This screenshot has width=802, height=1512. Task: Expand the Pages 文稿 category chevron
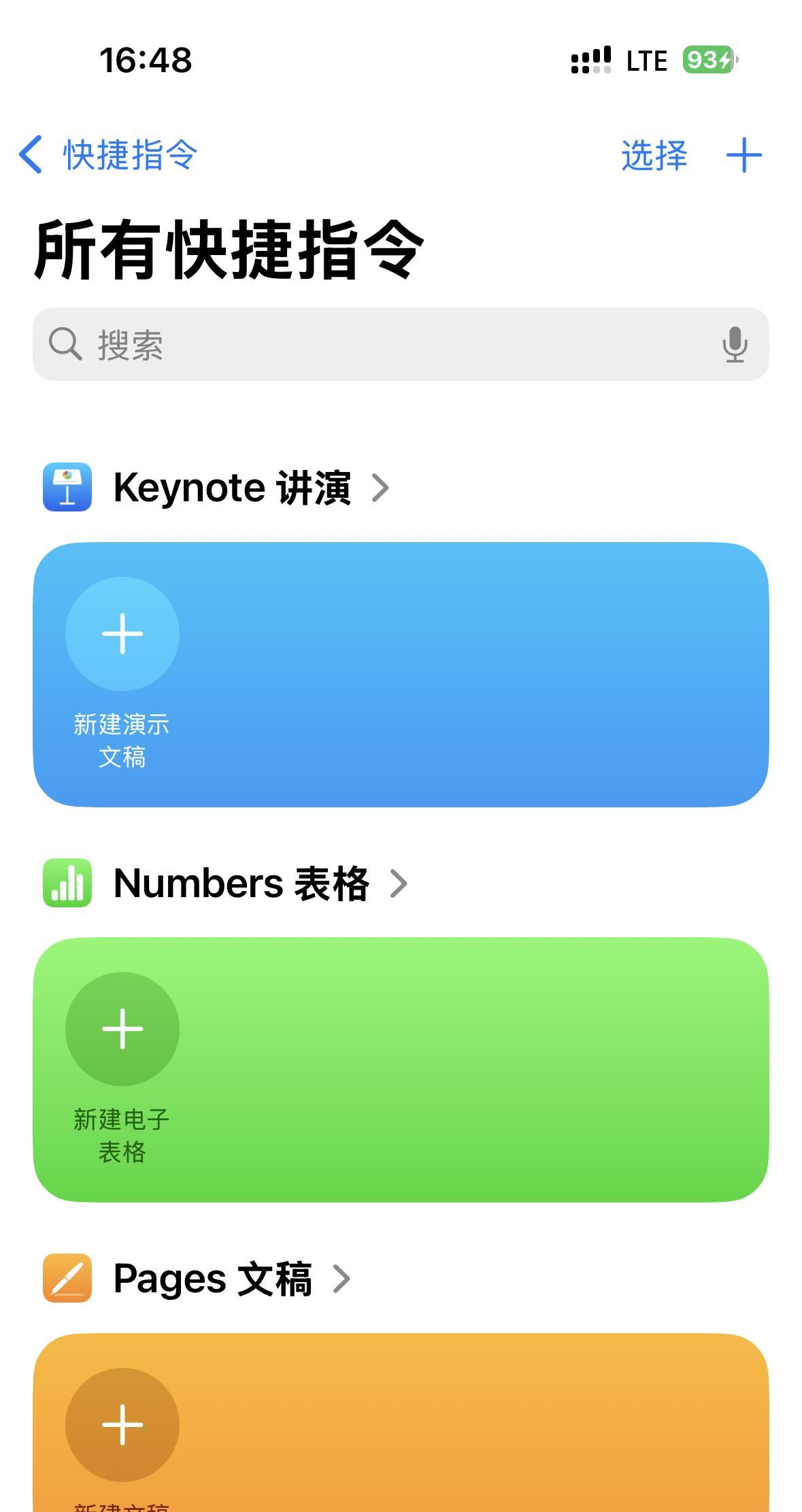tap(344, 1278)
